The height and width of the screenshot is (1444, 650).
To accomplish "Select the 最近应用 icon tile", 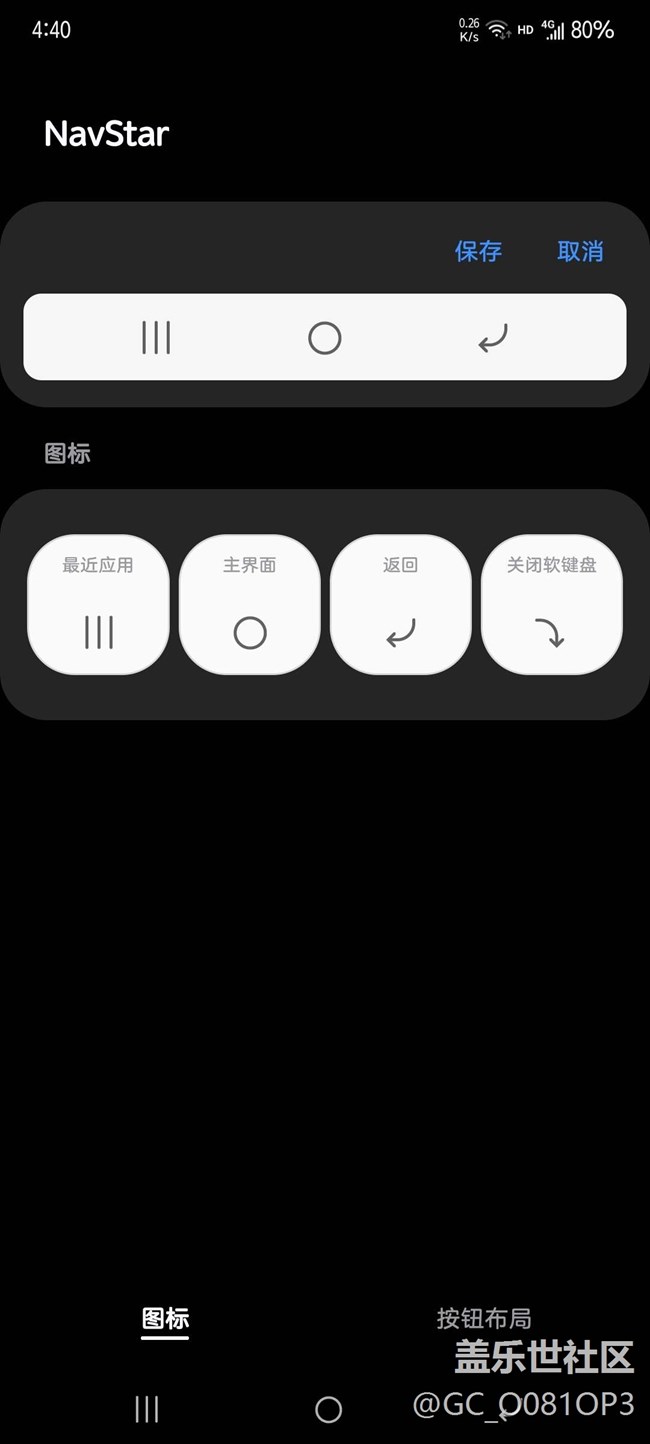I will (x=98, y=604).
